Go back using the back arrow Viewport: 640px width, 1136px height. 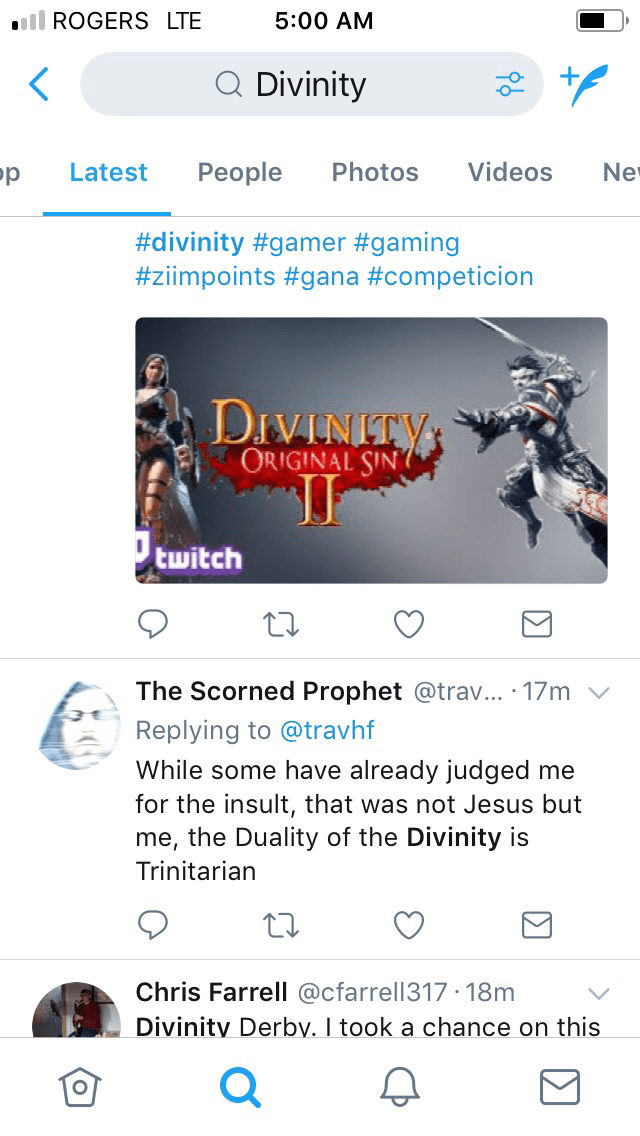(38, 84)
